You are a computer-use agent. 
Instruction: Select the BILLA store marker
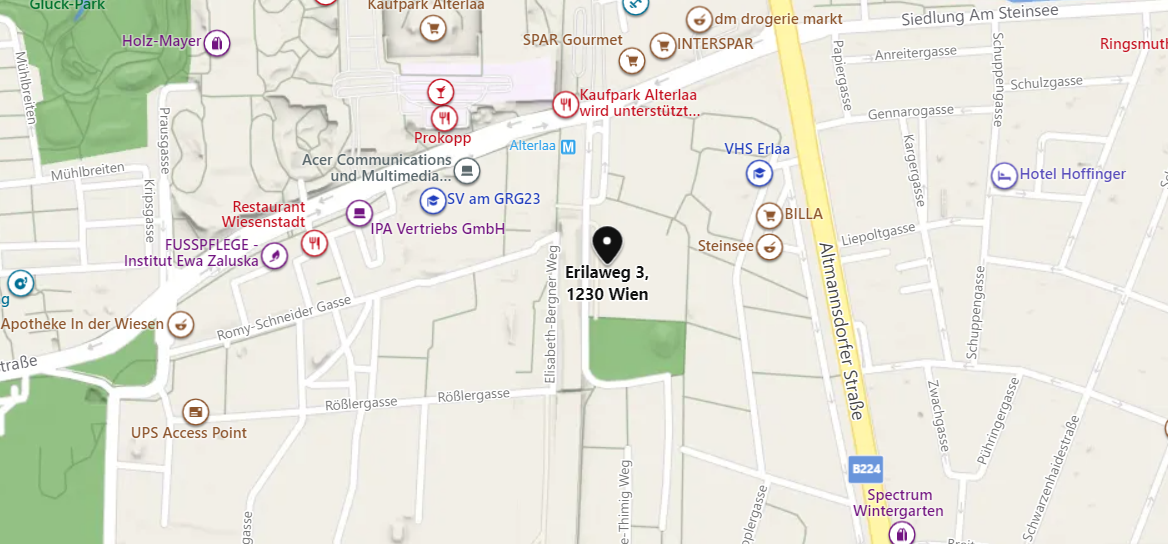coord(769,214)
